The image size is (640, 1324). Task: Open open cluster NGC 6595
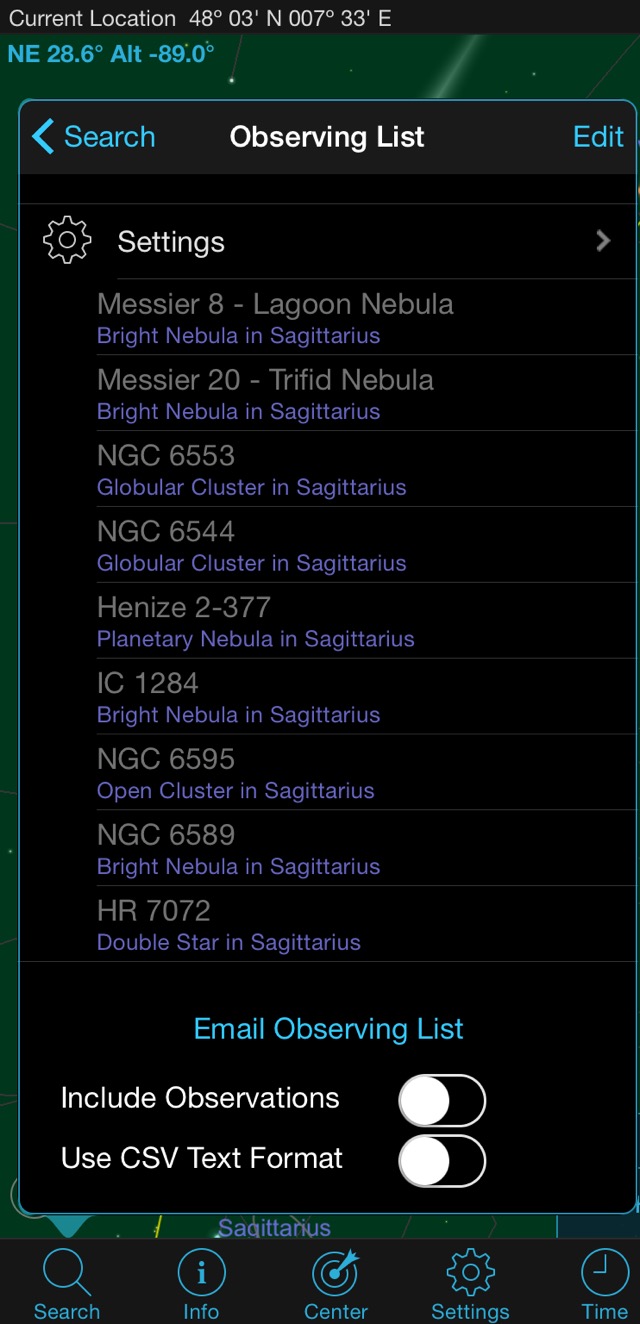330,774
